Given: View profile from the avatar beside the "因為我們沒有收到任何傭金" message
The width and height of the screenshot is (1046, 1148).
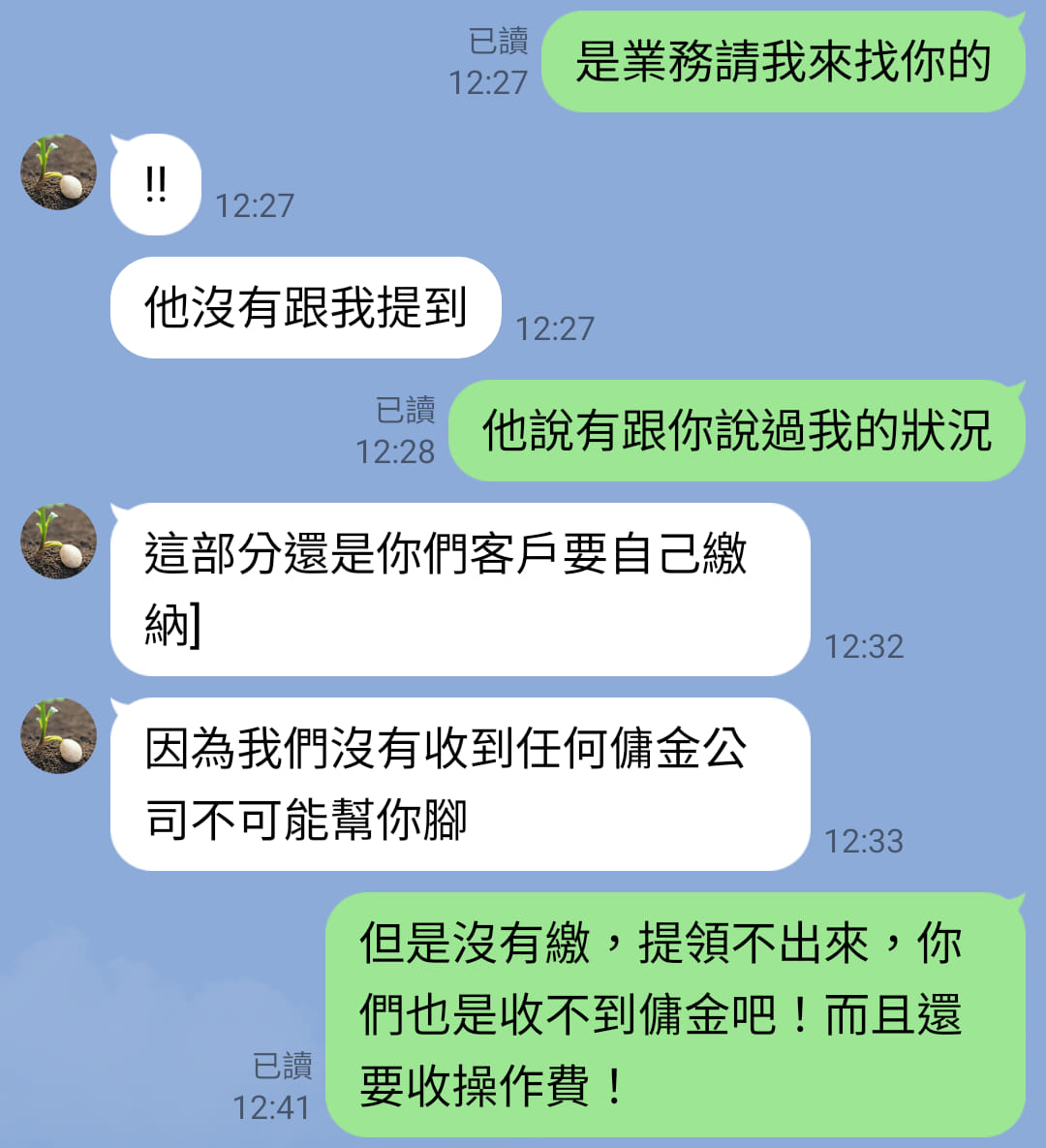Looking at the screenshot, I should (59, 736).
